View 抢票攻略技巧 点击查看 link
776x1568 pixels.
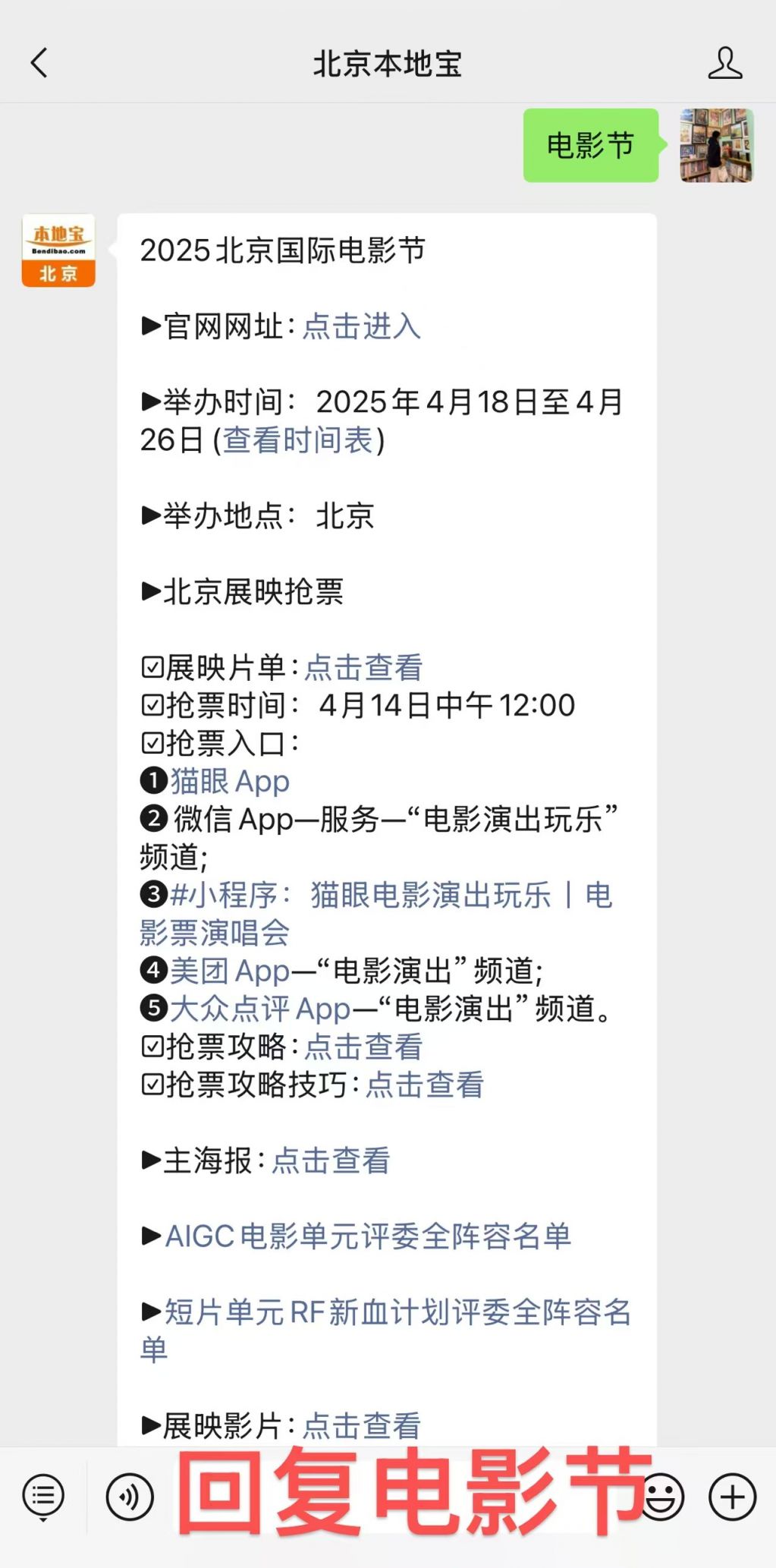tap(424, 1085)
